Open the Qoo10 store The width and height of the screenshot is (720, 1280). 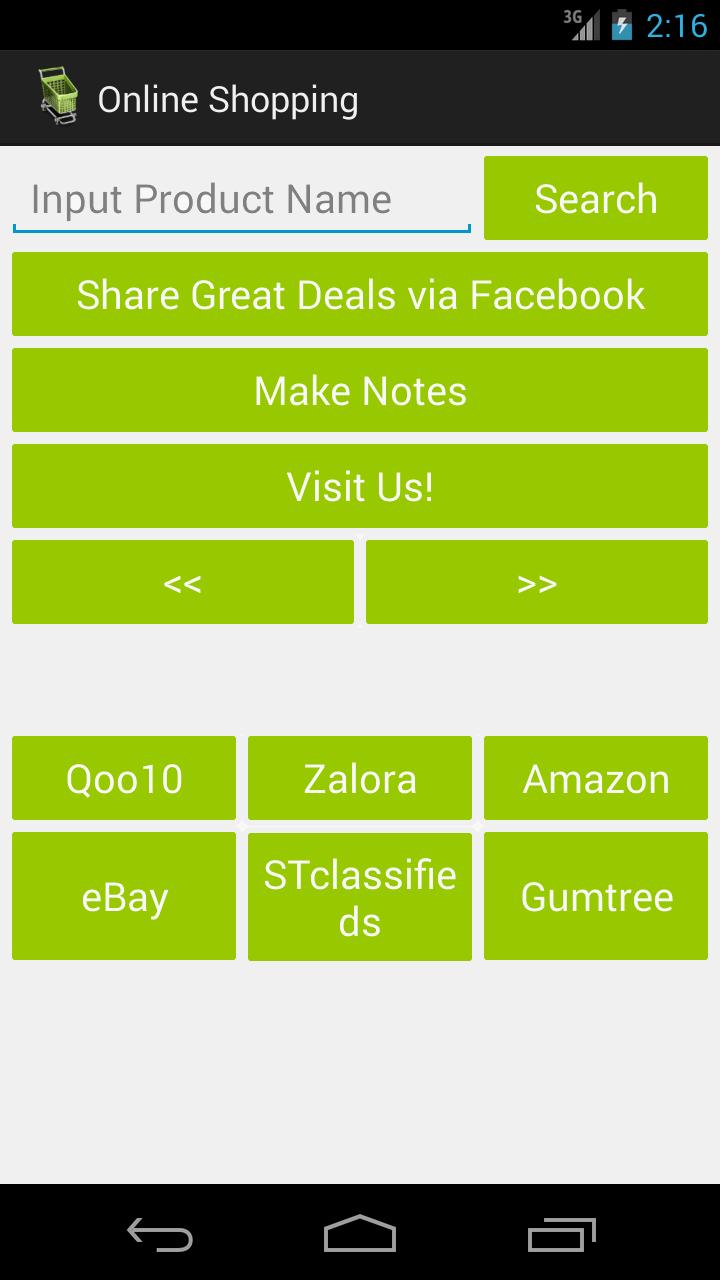(124, 778)
